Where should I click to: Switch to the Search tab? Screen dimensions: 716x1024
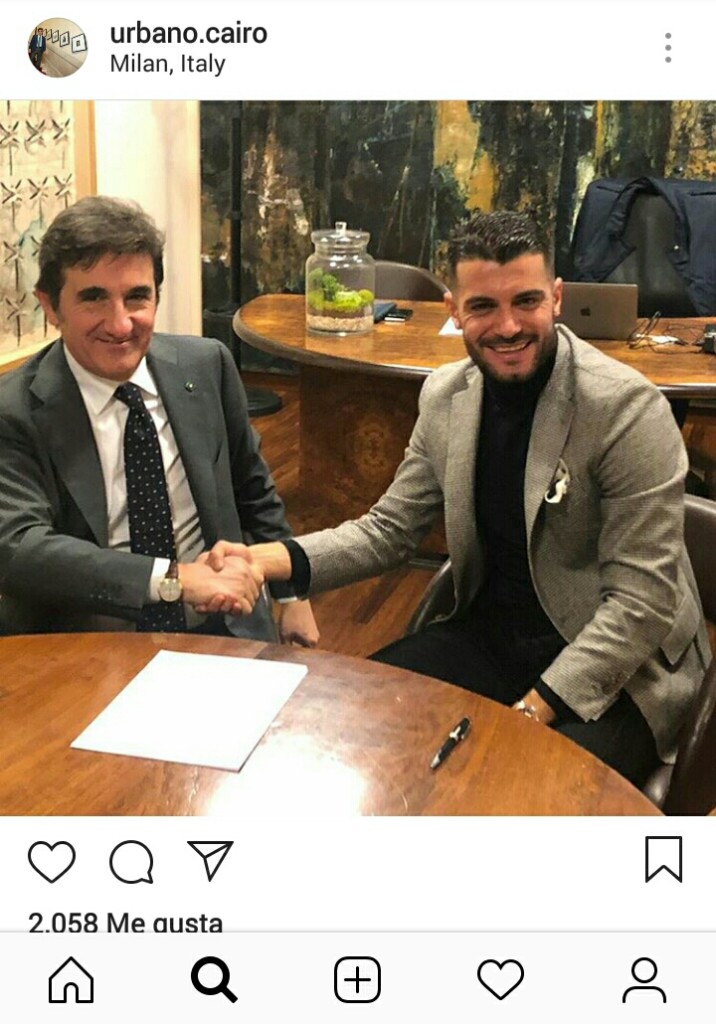[214, 980]
